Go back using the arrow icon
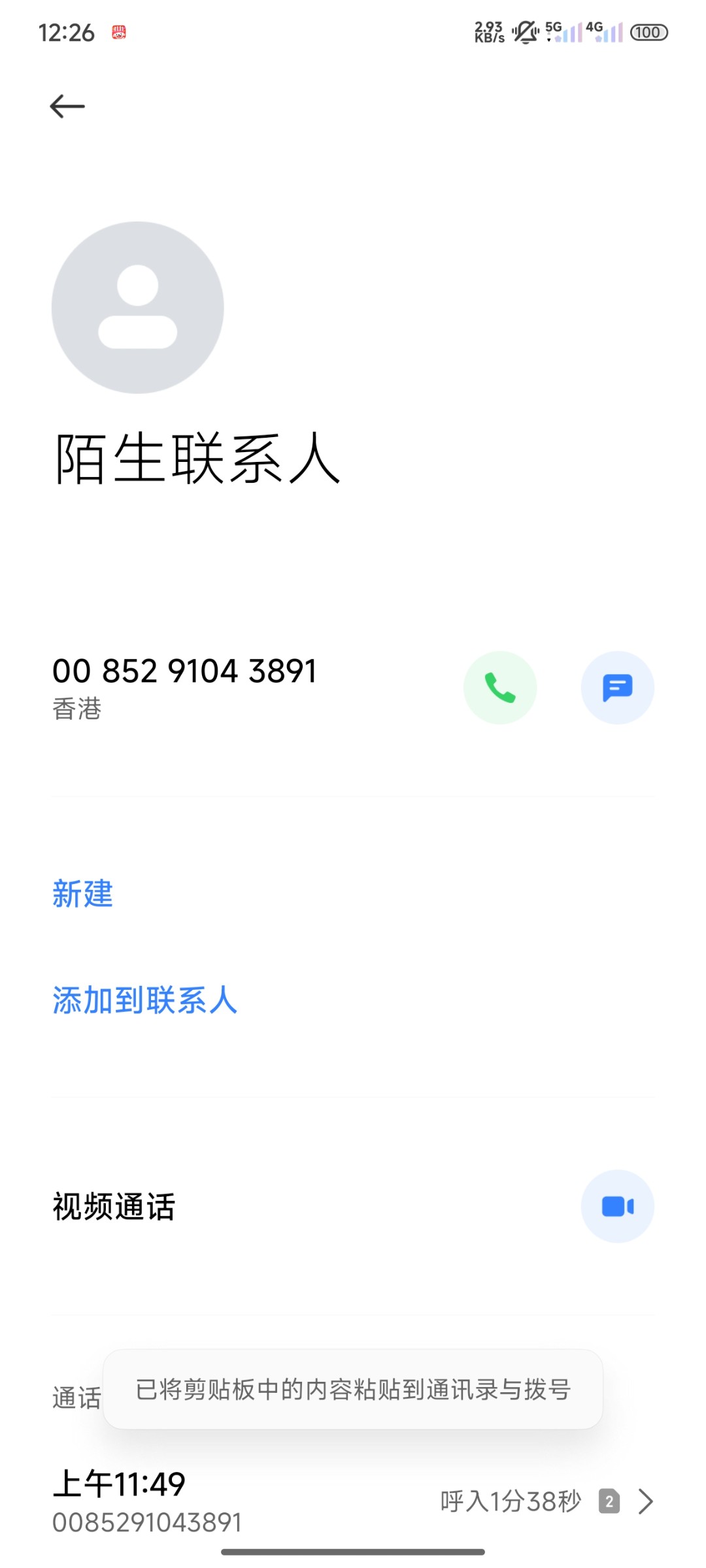 (67, 106)
